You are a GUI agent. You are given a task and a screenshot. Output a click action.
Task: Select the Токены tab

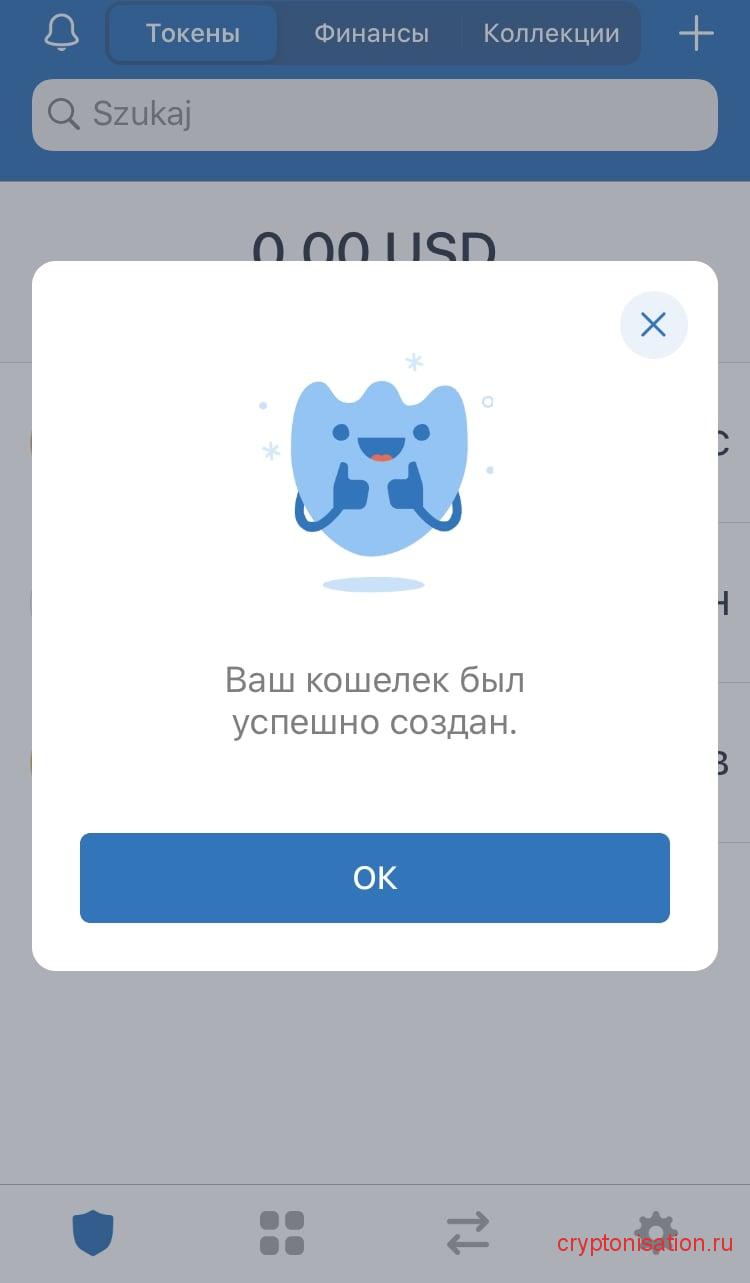tap(192, 32)
